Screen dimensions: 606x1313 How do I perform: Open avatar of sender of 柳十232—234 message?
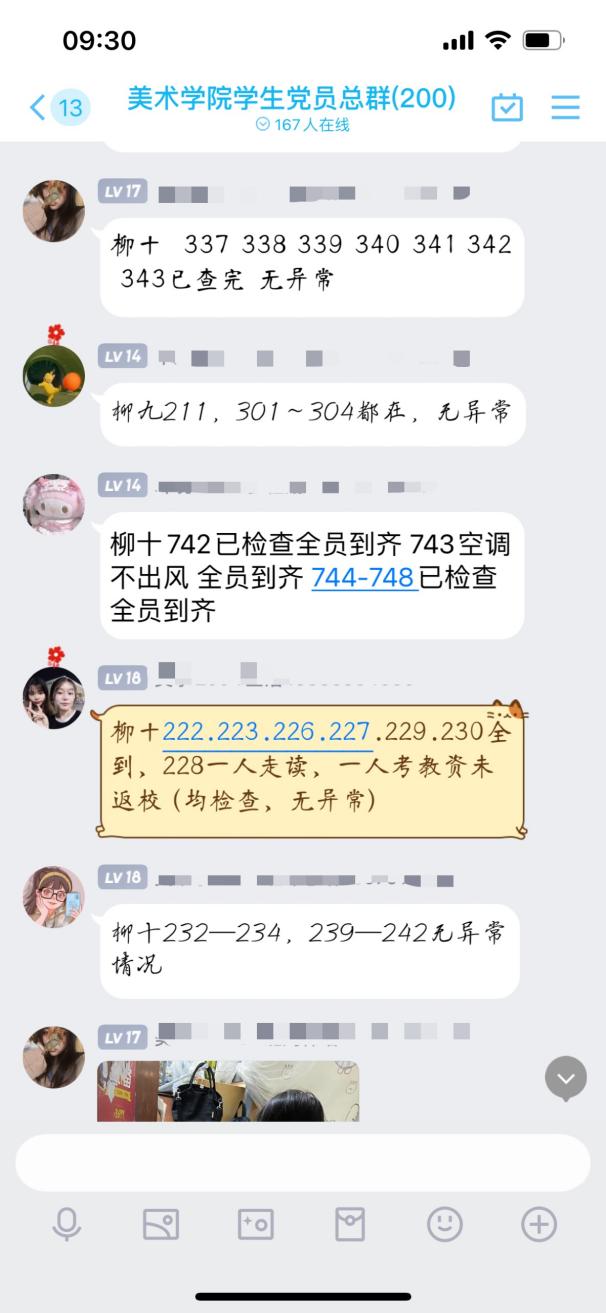[x=54, y=896]
